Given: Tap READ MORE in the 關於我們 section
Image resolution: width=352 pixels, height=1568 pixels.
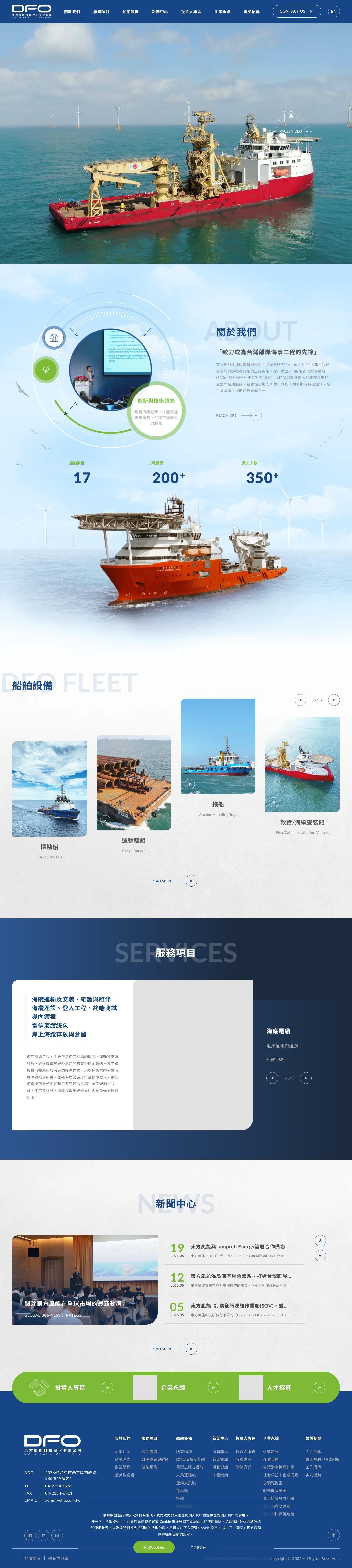Looking at the screenshot, I should point(238,415).
